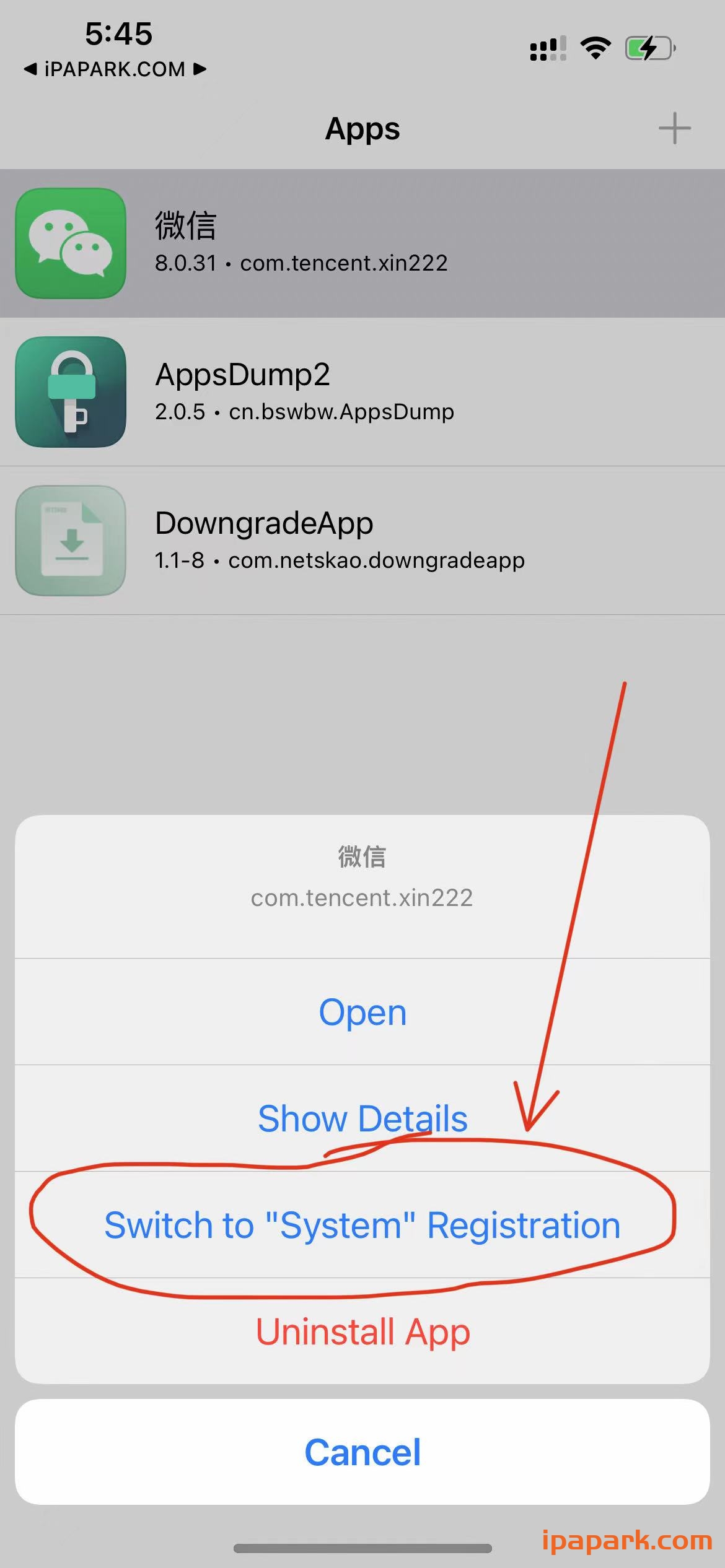Open the 微信 app via the Open action
725x1568 pixels.
coord(362,1013)
